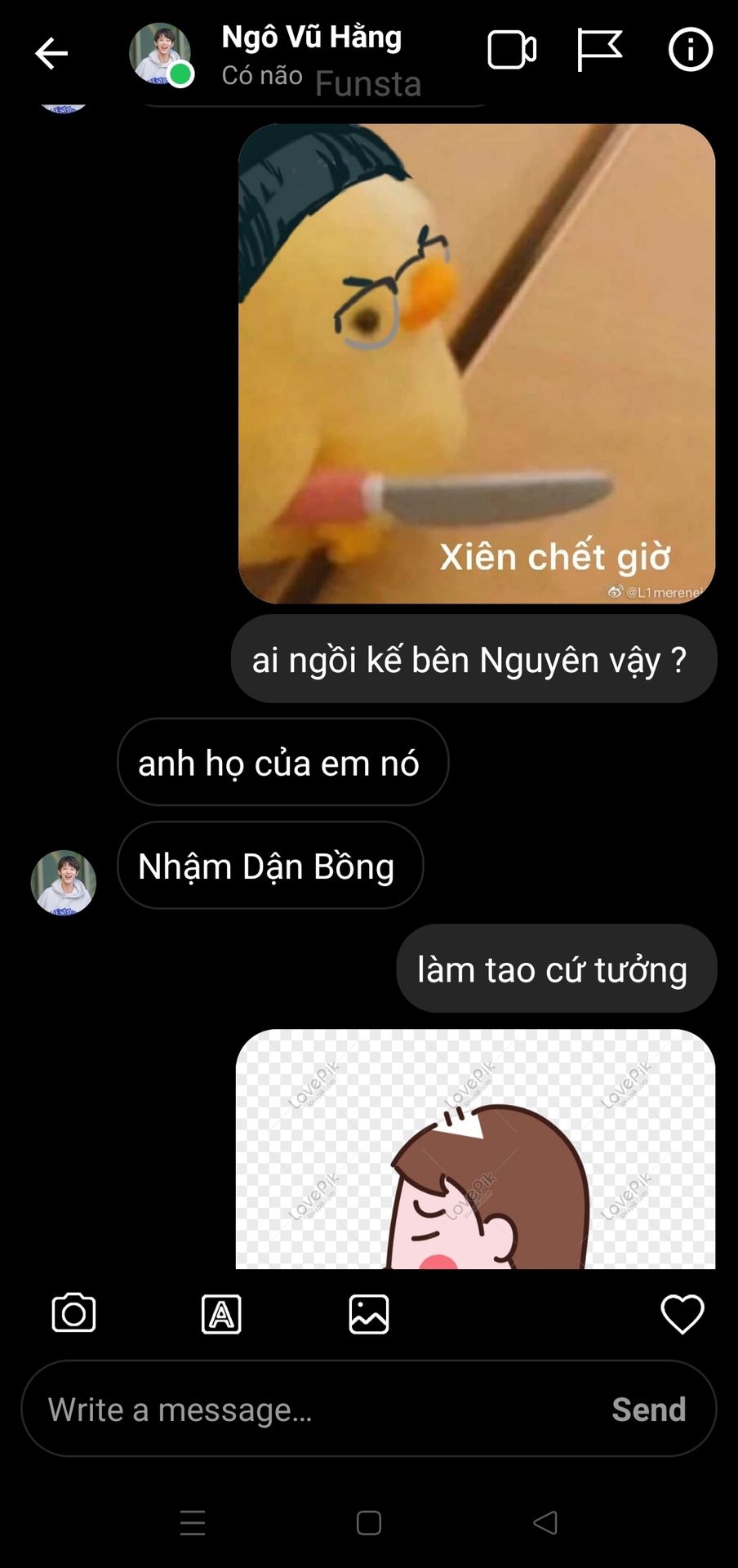
Task: Start a video call with Ngô Vũ Hằng
Action: point(512,51)
